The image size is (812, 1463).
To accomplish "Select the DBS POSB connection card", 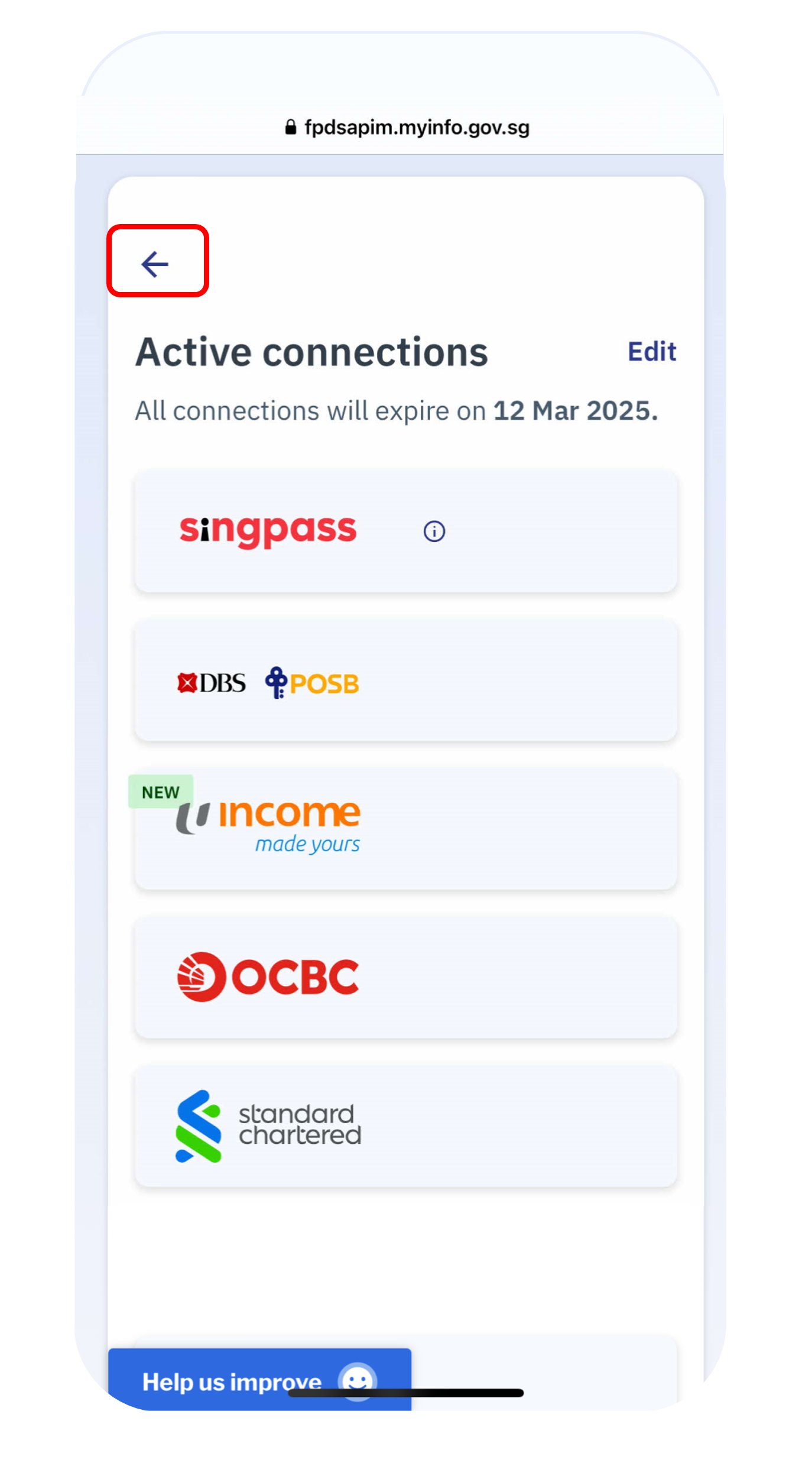I will (x=405, y=681).
